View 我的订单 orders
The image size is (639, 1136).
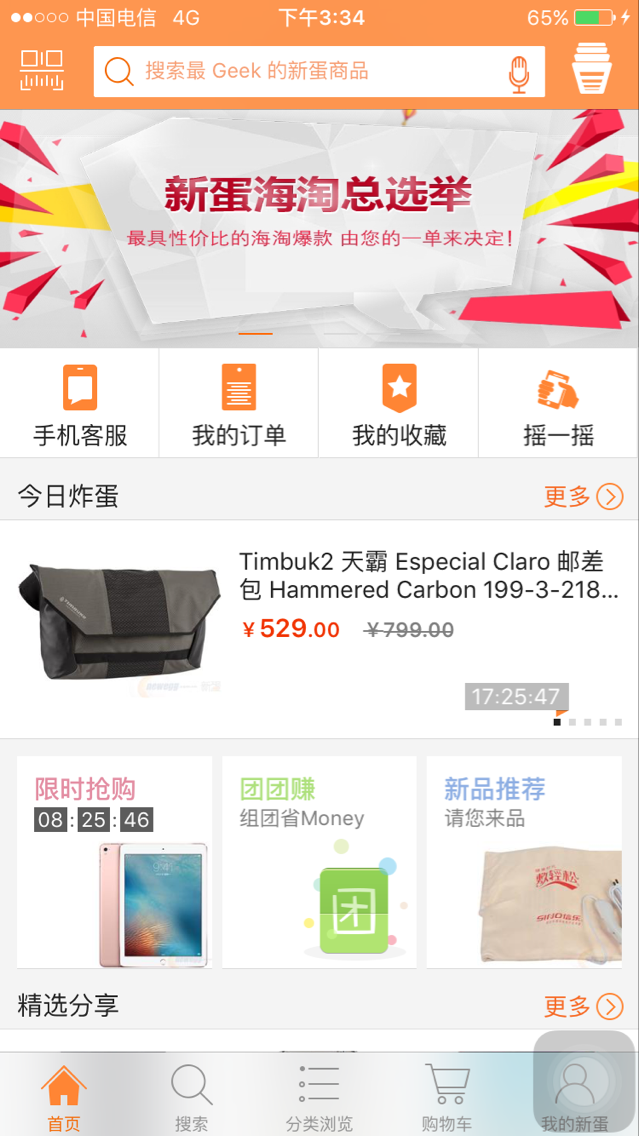click(239, 403)
